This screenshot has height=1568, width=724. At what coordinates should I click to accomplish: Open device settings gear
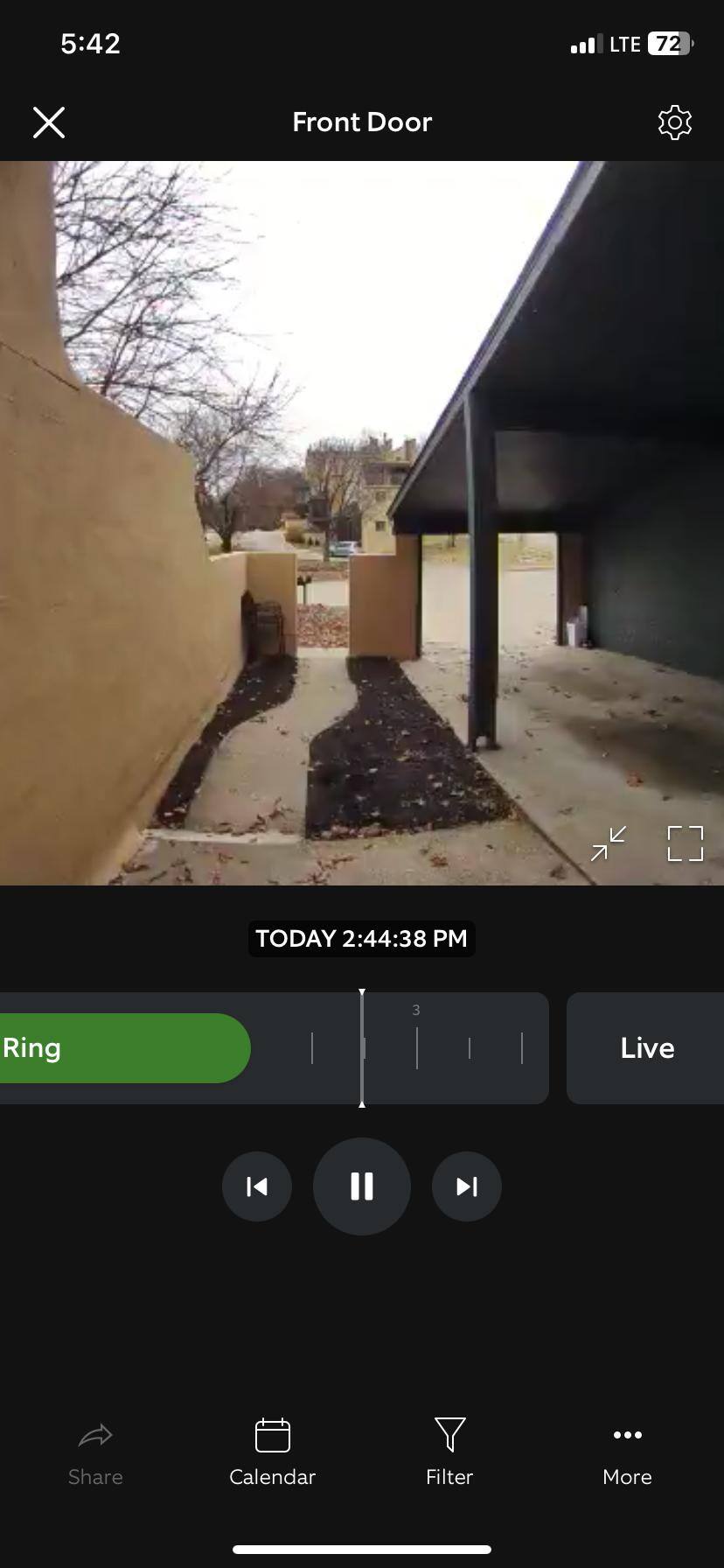tap(674, 122)
